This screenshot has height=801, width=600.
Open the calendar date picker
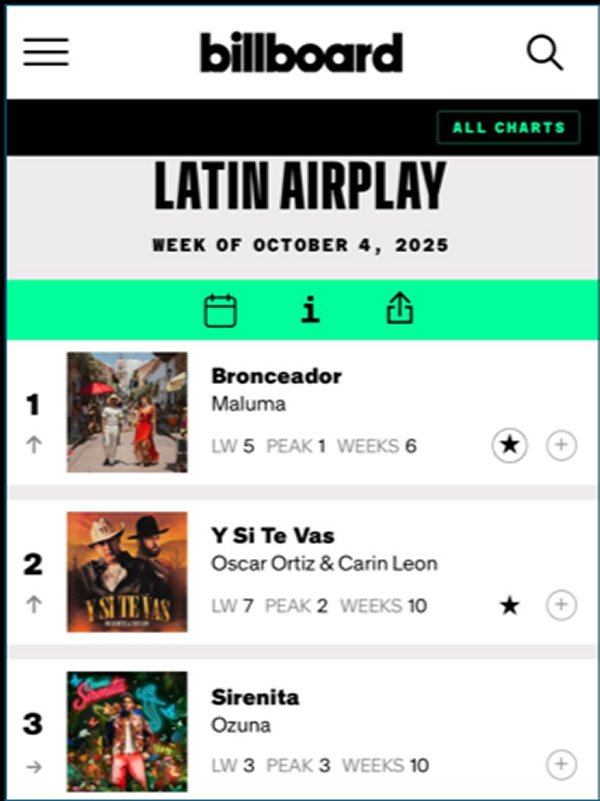tap(220, 311)
